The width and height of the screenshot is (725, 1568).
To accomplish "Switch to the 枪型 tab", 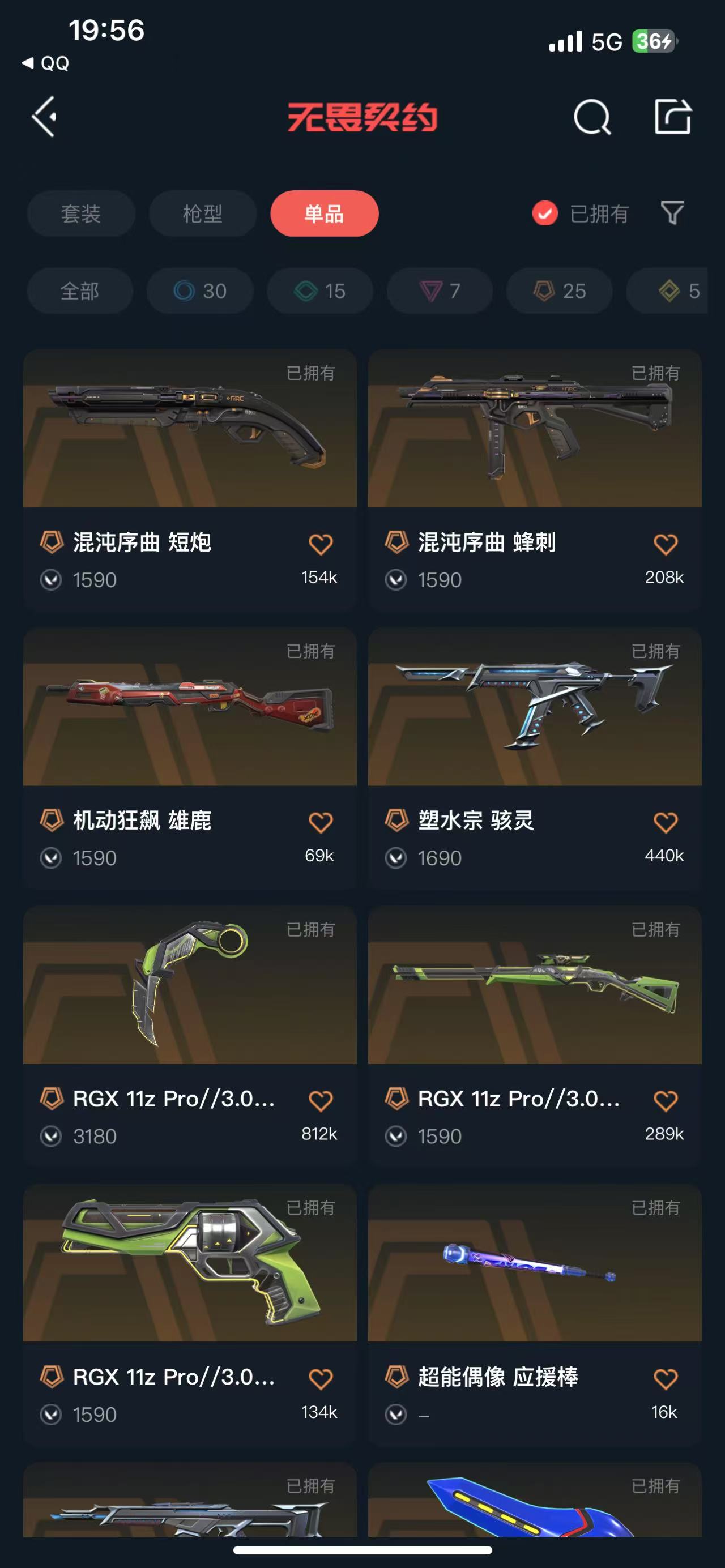I will pyautogui.click(x=203, y=213).
